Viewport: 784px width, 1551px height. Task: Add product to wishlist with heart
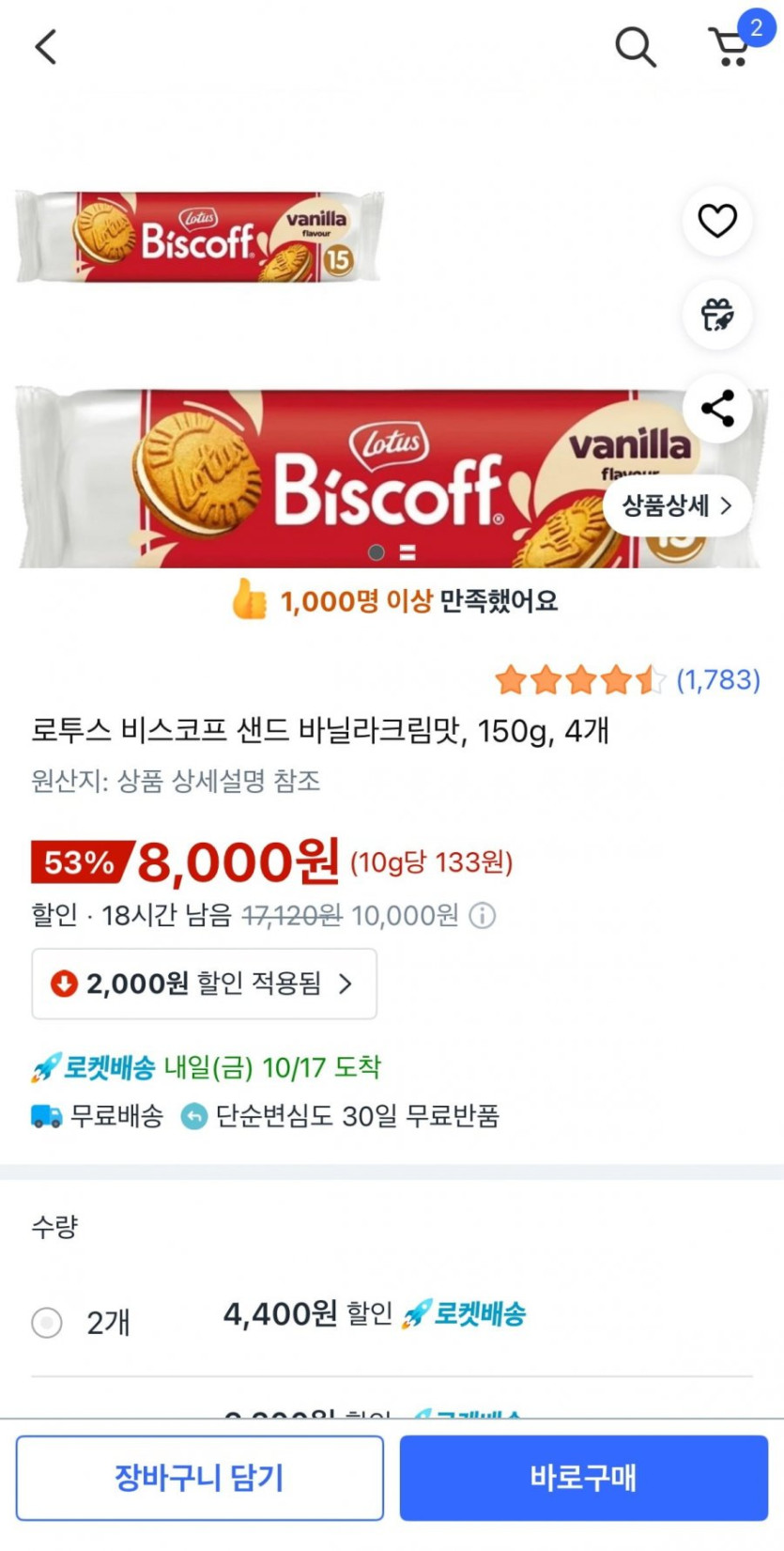[717, 221]
